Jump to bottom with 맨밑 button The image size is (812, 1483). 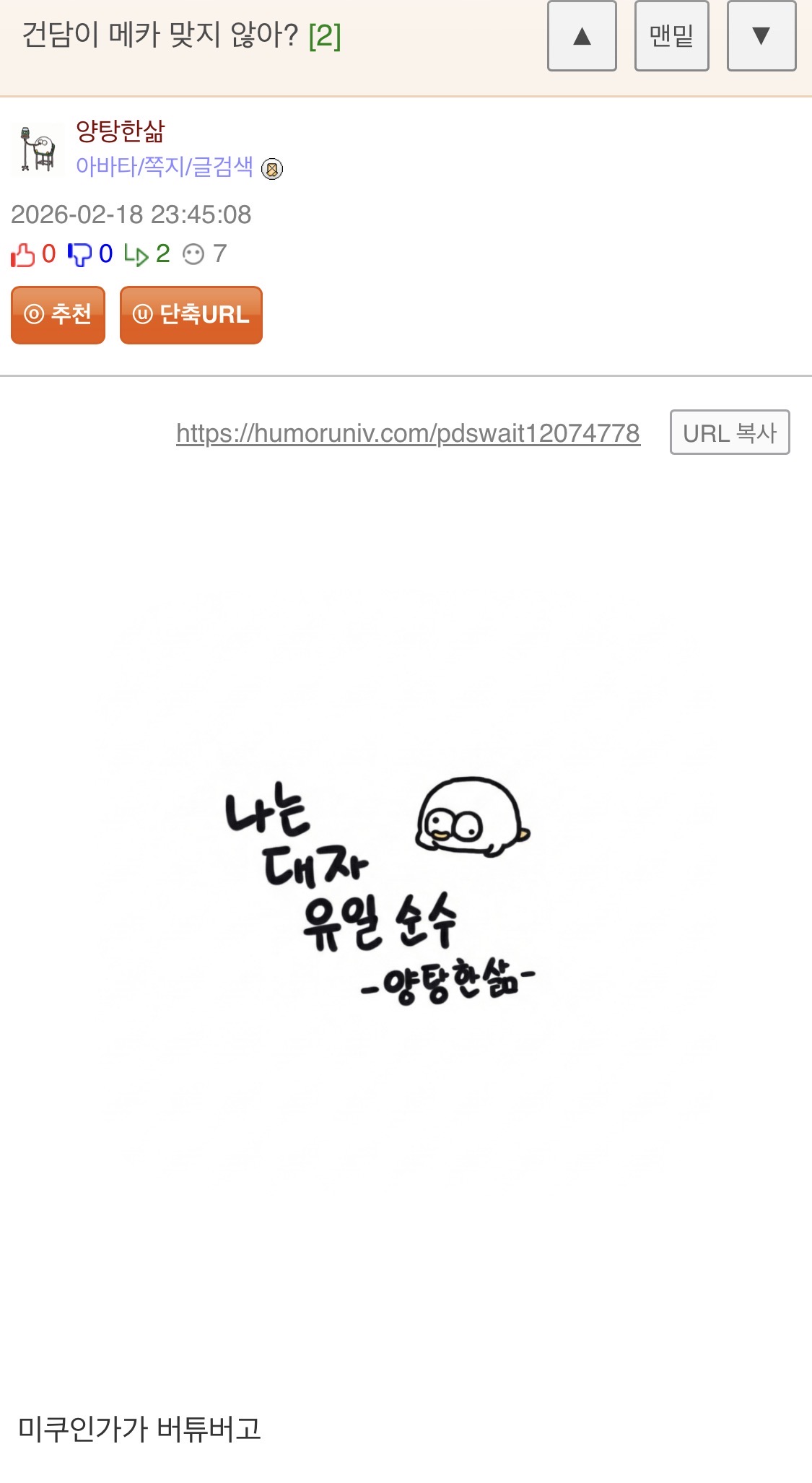(671, 36)
